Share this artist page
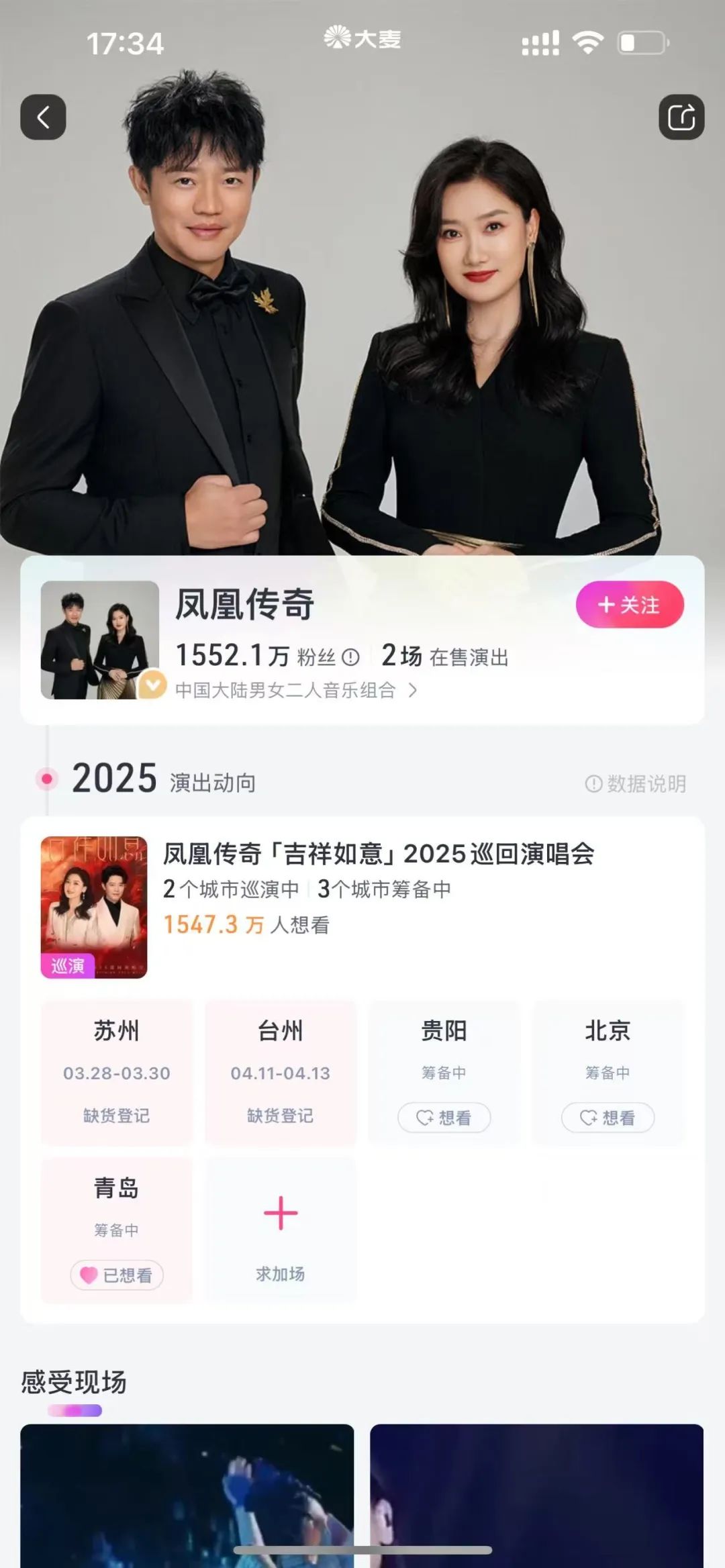725x1568 pixels. [681, 117]
